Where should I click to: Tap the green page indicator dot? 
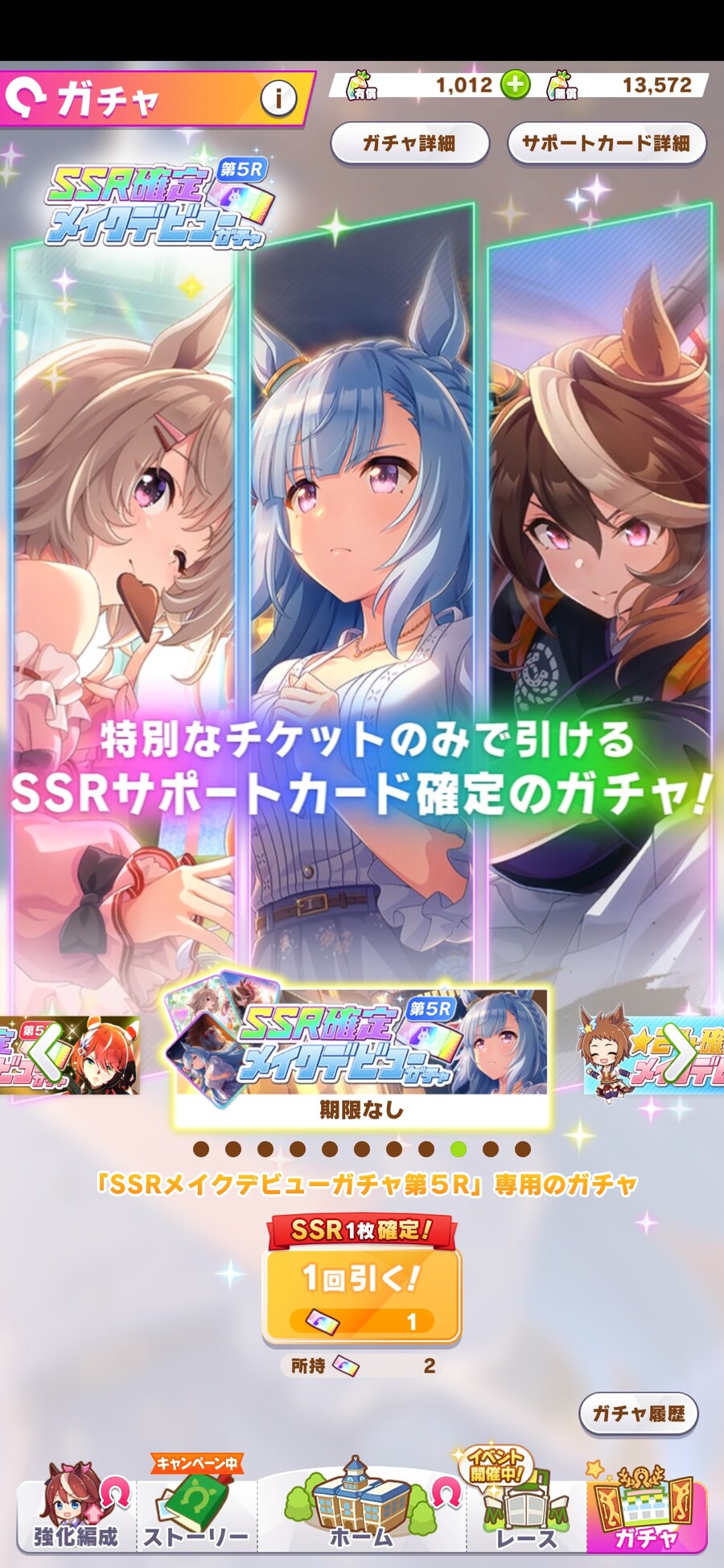[x=459, y=1149]
